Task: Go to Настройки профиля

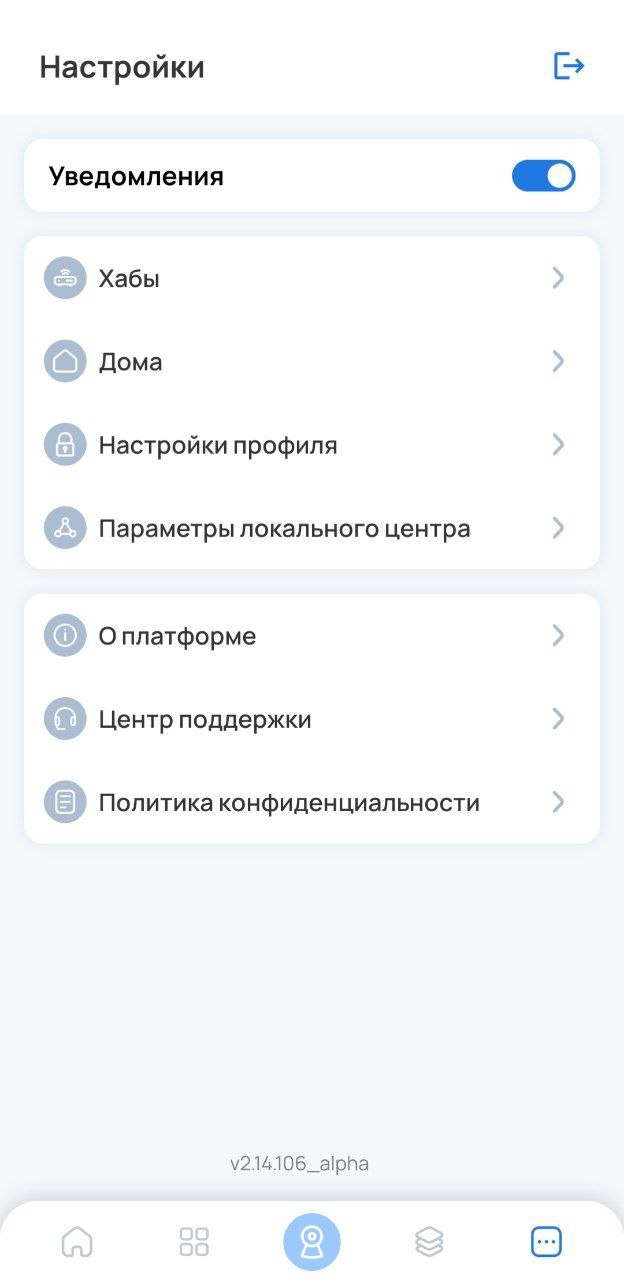Action: click(311, 445)
